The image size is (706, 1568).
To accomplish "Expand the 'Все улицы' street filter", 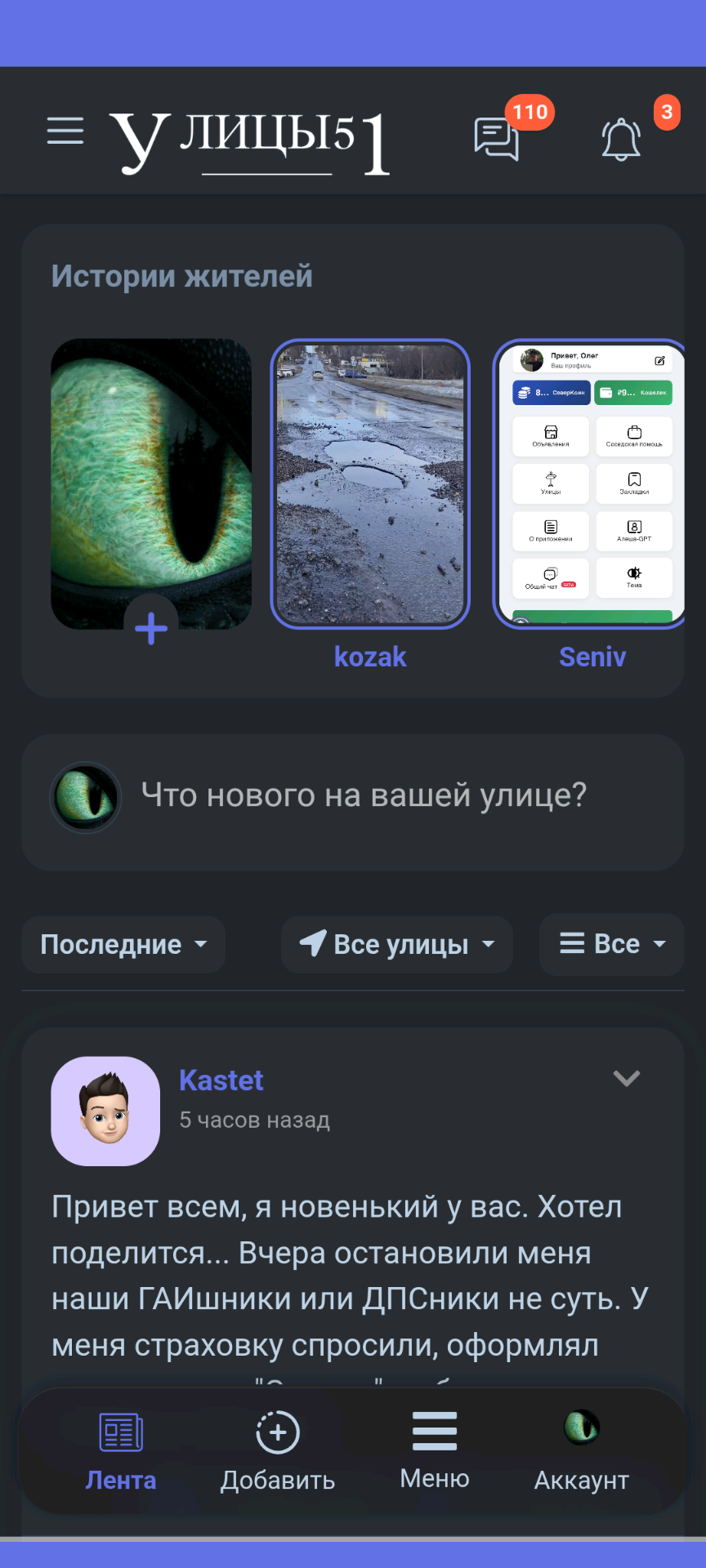I will pos(397,945).
